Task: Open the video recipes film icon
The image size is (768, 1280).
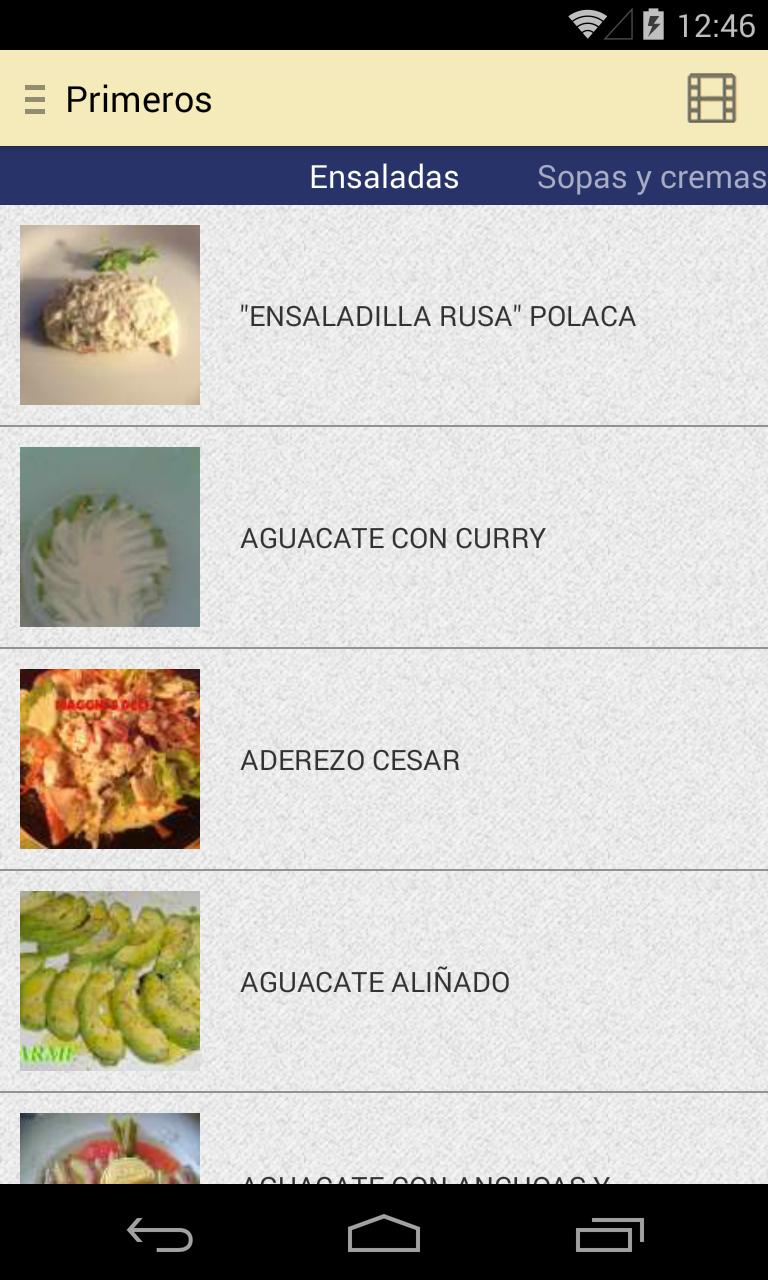Action: pyautogui.click(x=711, y=99)
